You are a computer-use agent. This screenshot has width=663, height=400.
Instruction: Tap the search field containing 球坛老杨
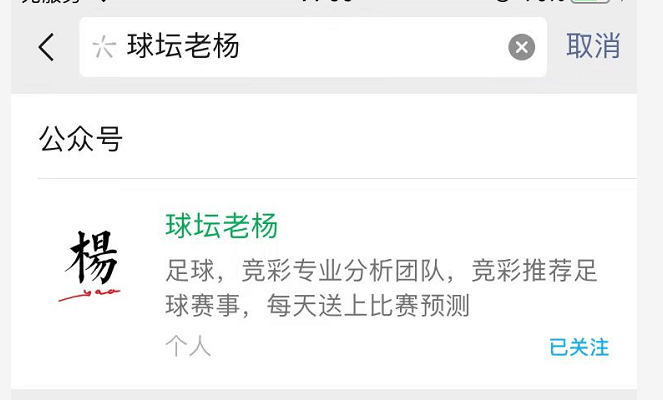point(300,47)
